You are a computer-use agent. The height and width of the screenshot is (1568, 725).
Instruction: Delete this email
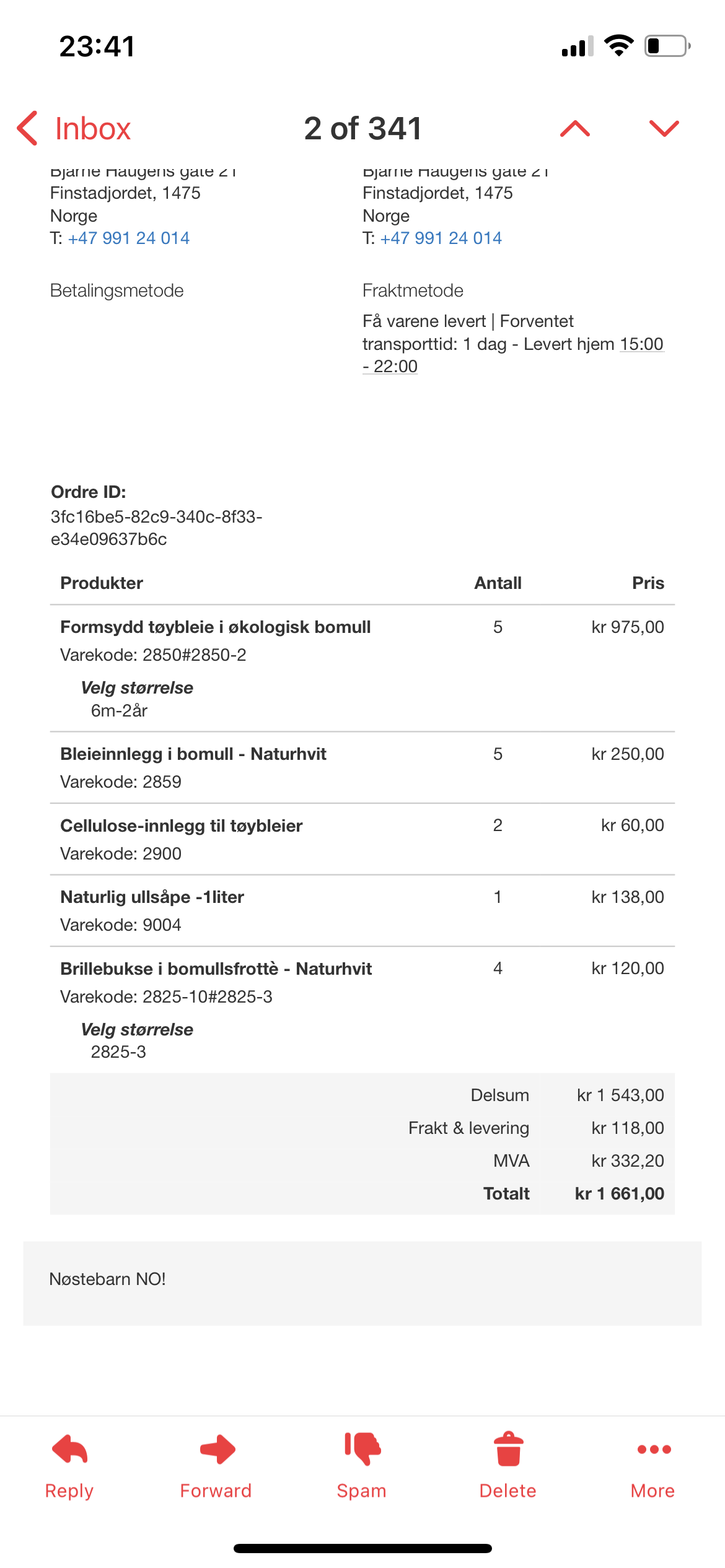508,1465
